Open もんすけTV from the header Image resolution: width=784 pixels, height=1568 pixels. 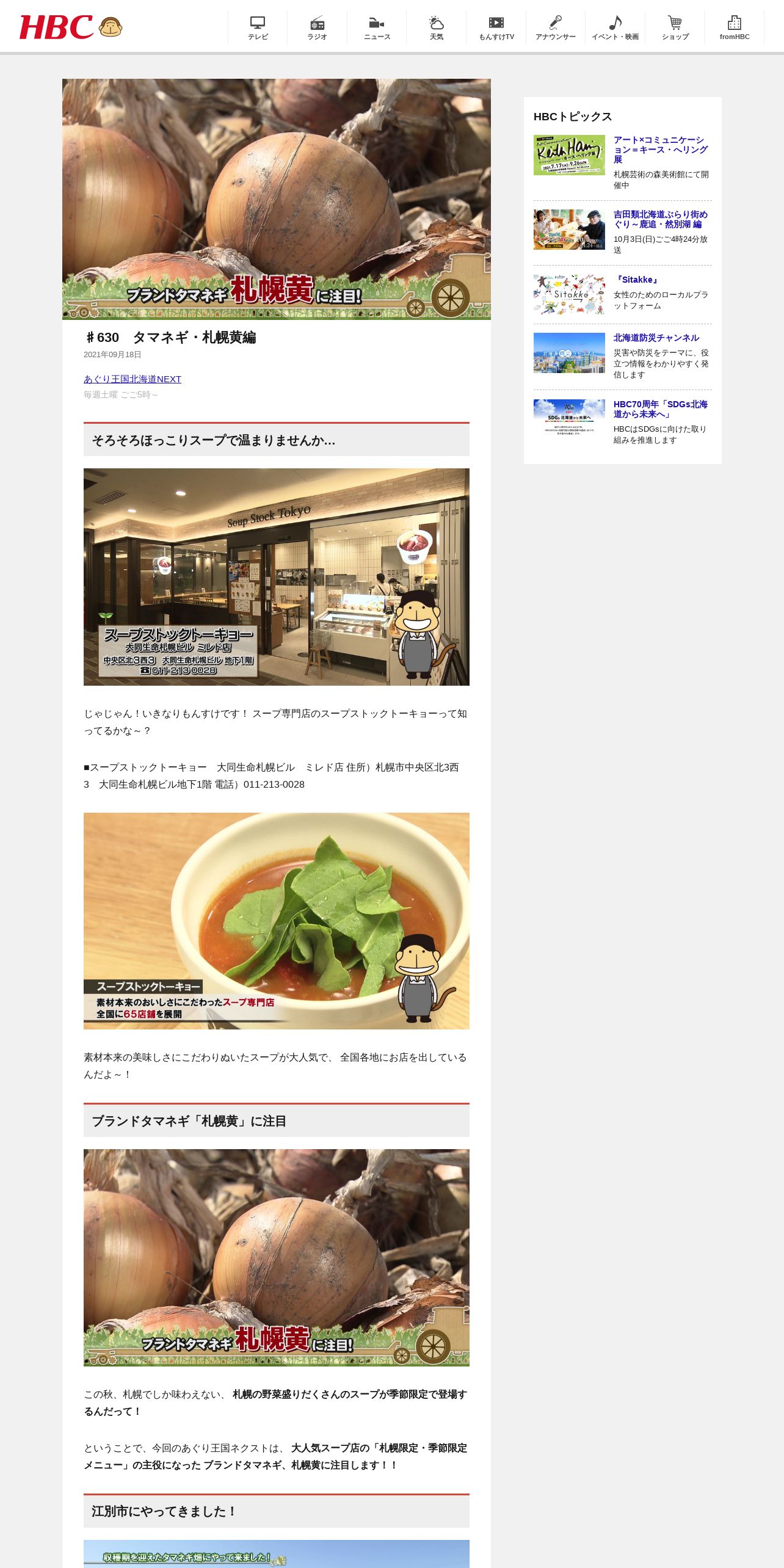496,28
